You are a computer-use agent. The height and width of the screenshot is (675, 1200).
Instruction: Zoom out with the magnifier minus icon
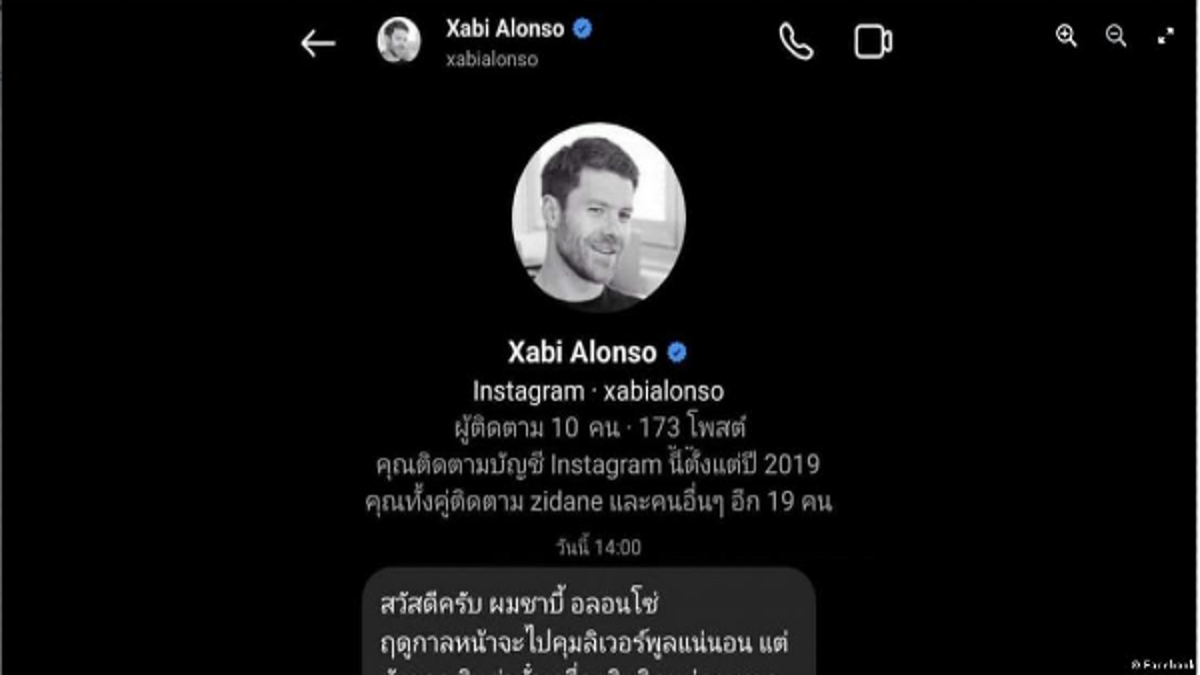(x=1116, y=37)
